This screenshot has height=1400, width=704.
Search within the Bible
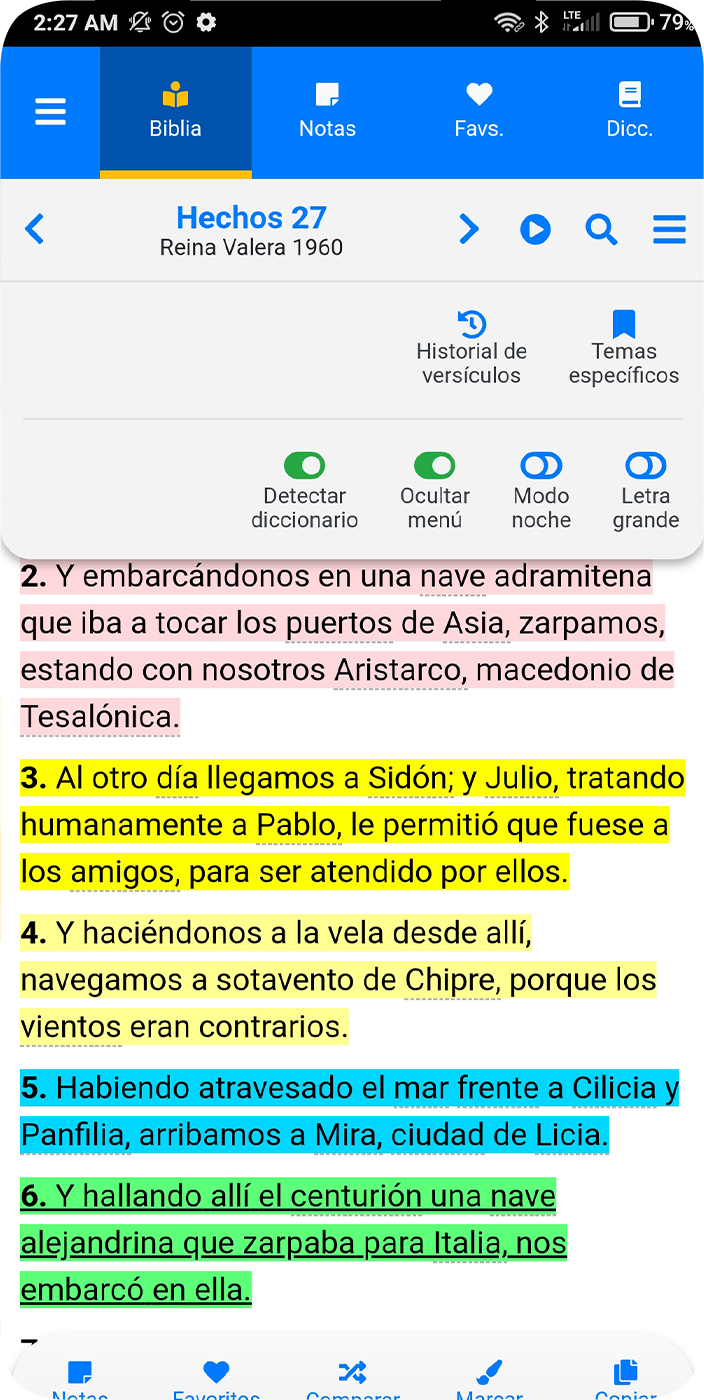601,230
